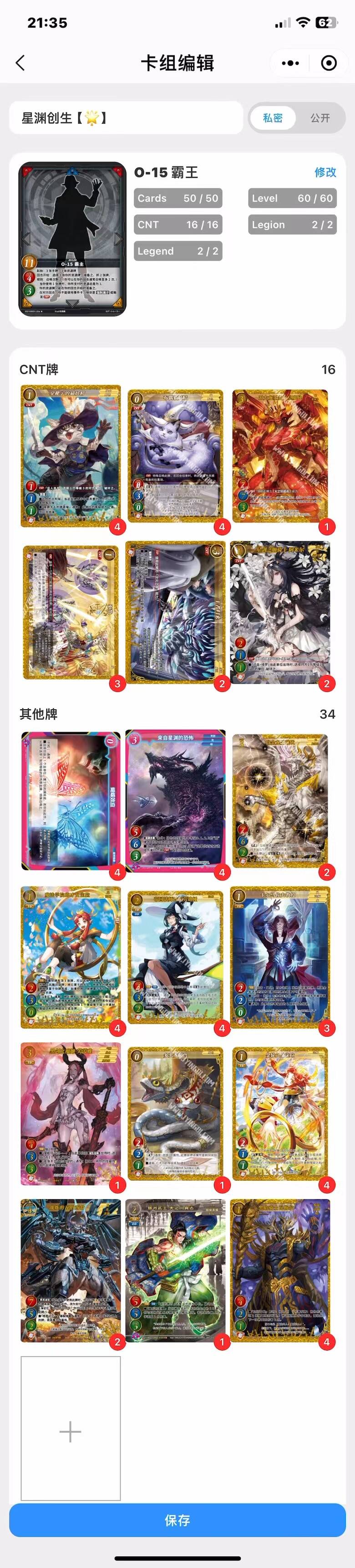
Task: Open the mini-program more options menu
Action: 290,63
